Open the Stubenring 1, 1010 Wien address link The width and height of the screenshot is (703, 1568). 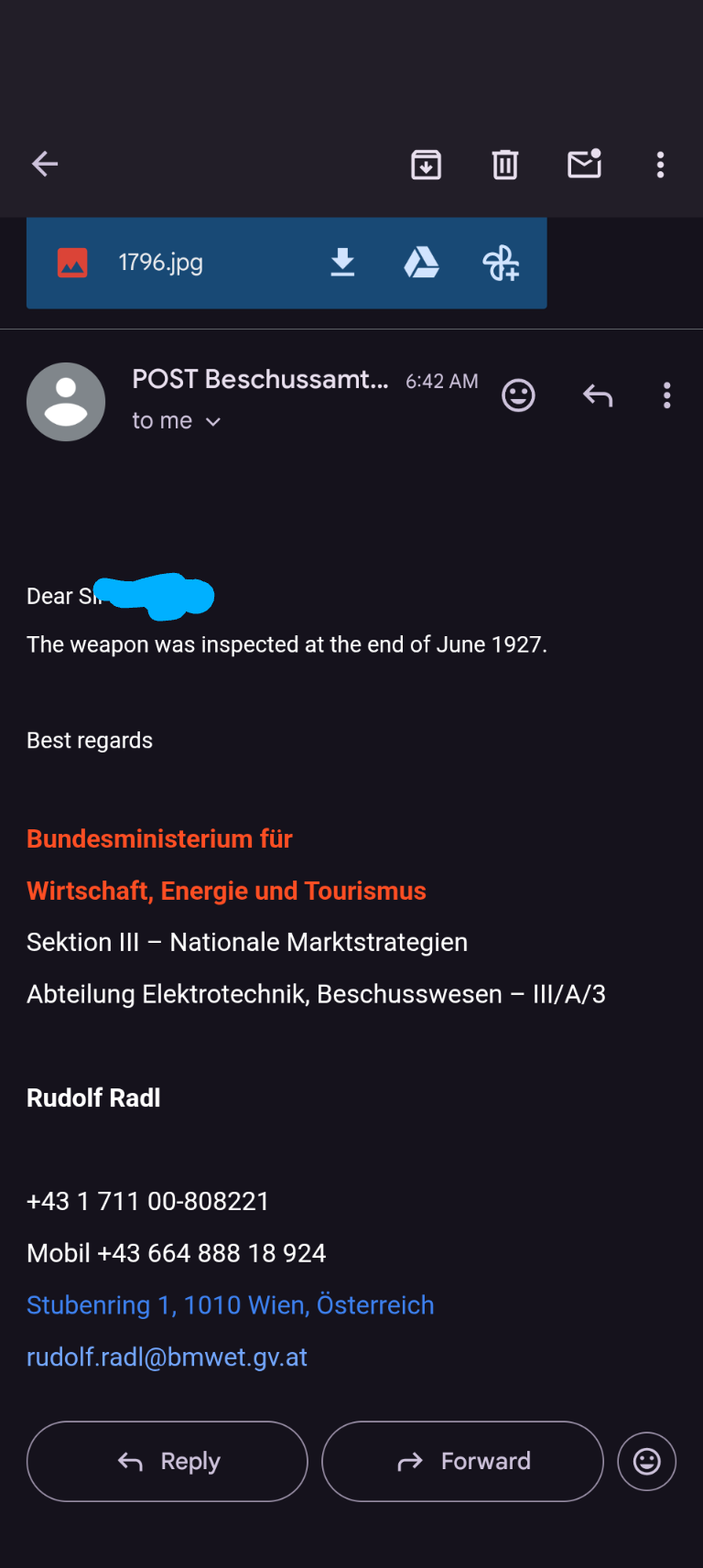(x=230, y=1305)
